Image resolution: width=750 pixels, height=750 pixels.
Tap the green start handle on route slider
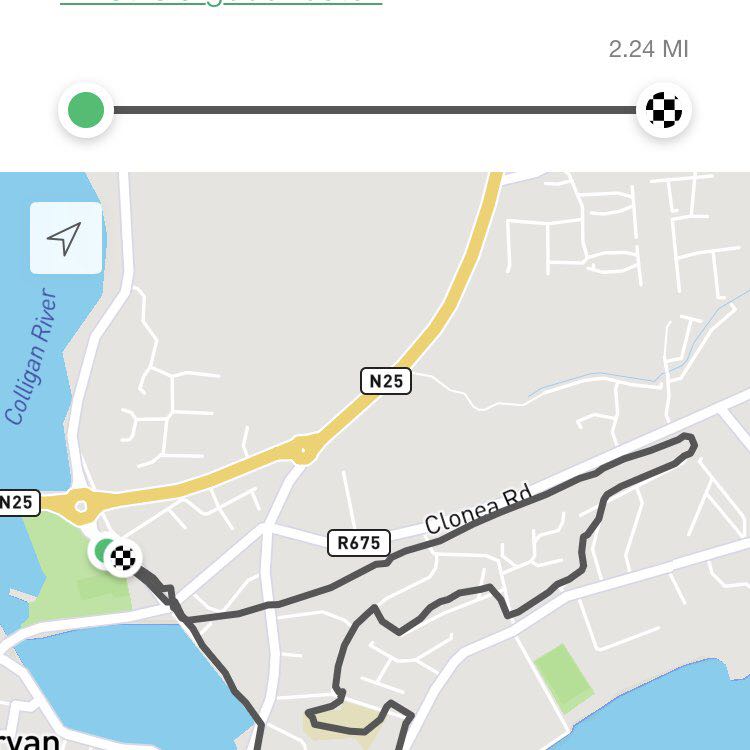[86, 110]
